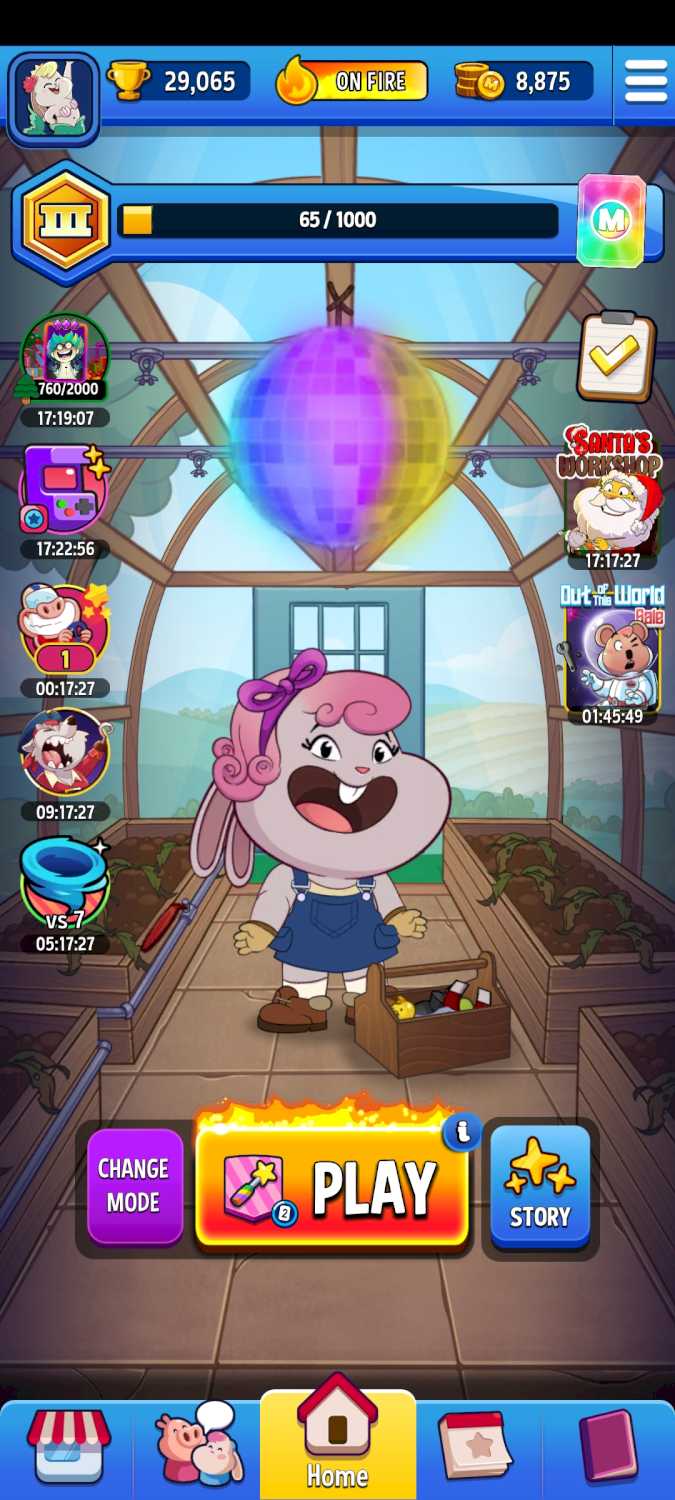Switch to the friends social tab
Viewport: 675px width, 1500px height.
coord(199,1447)
